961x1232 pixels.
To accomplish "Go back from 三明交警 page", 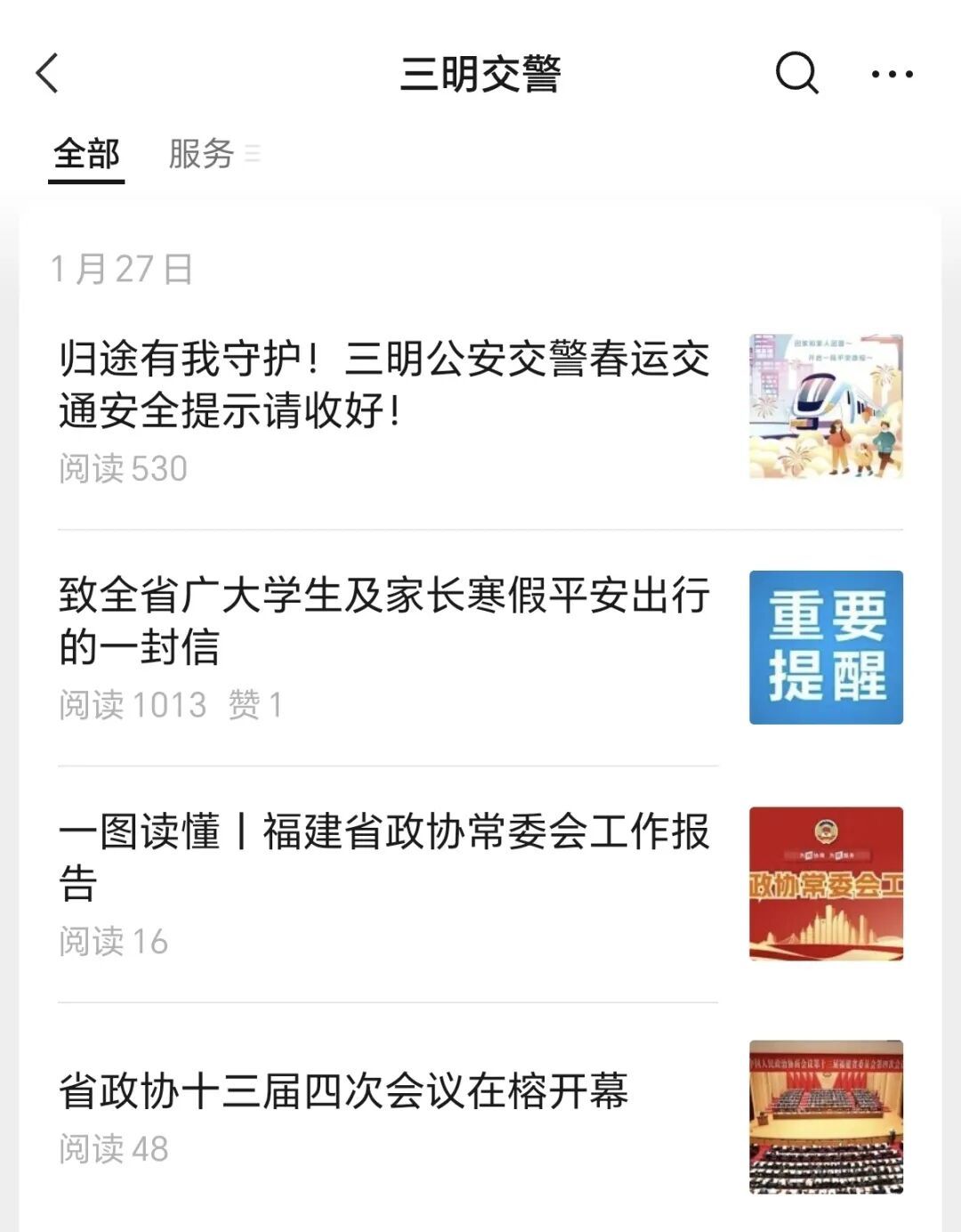I will (x=48, y=73).
